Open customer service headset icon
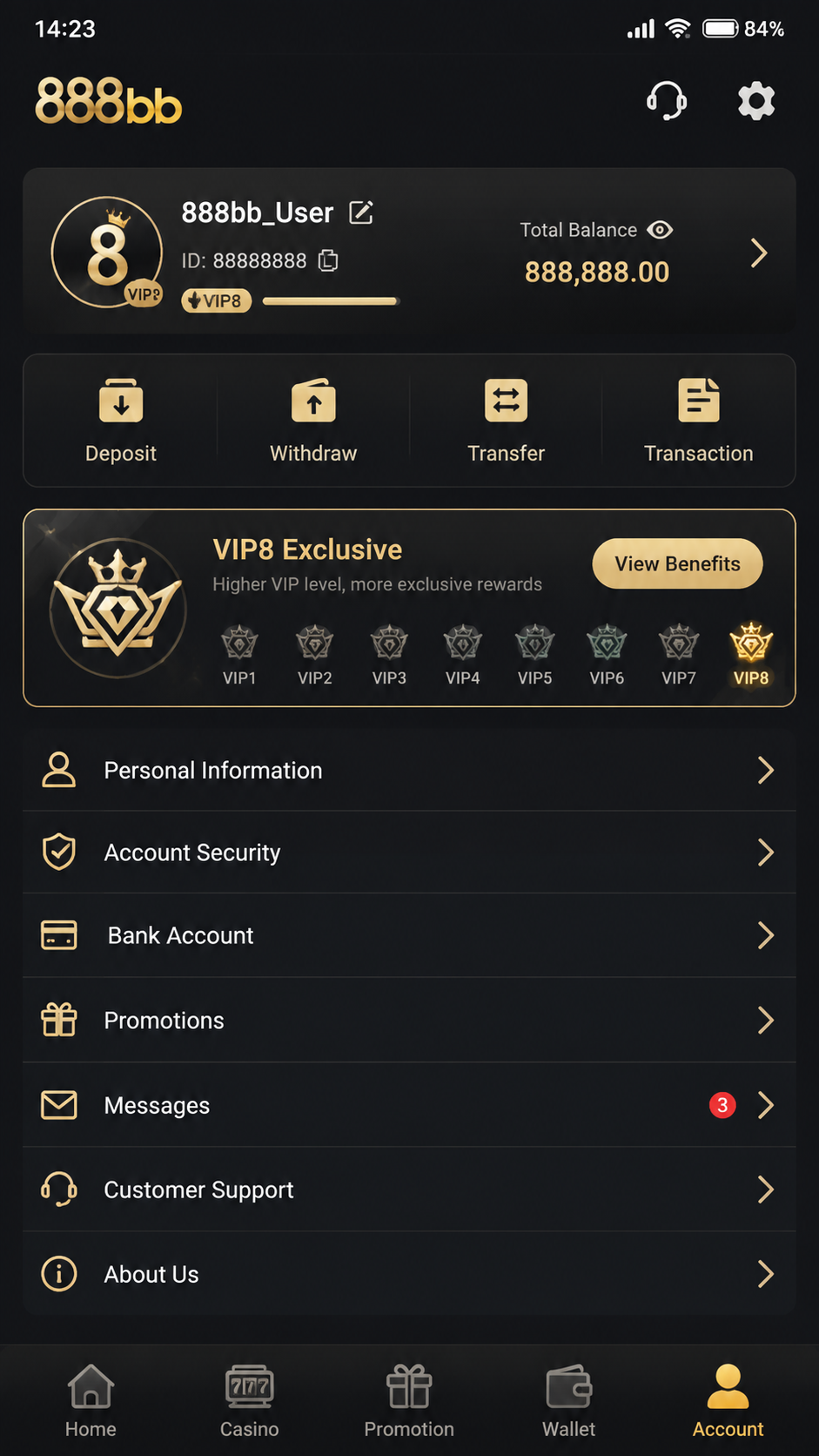819x1456 pixels. tap(667, 101)
